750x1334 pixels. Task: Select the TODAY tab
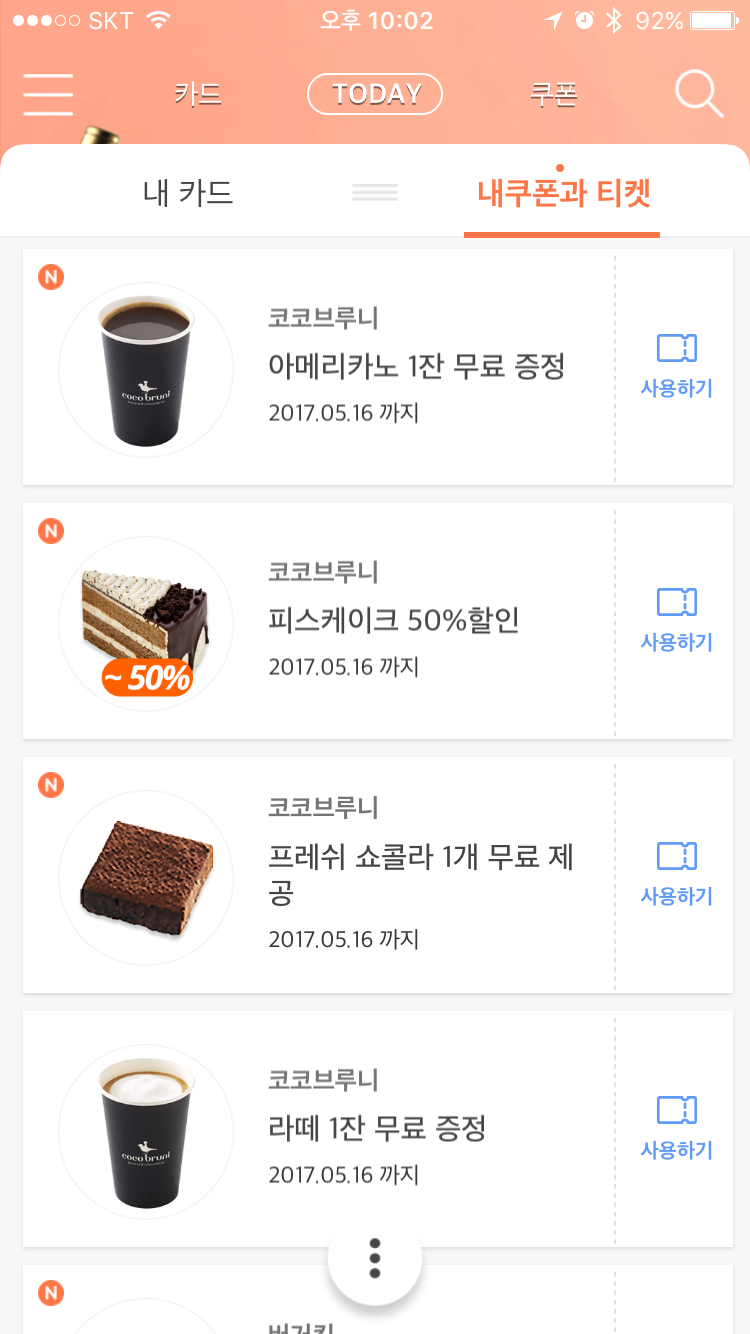tap(375, 95)
